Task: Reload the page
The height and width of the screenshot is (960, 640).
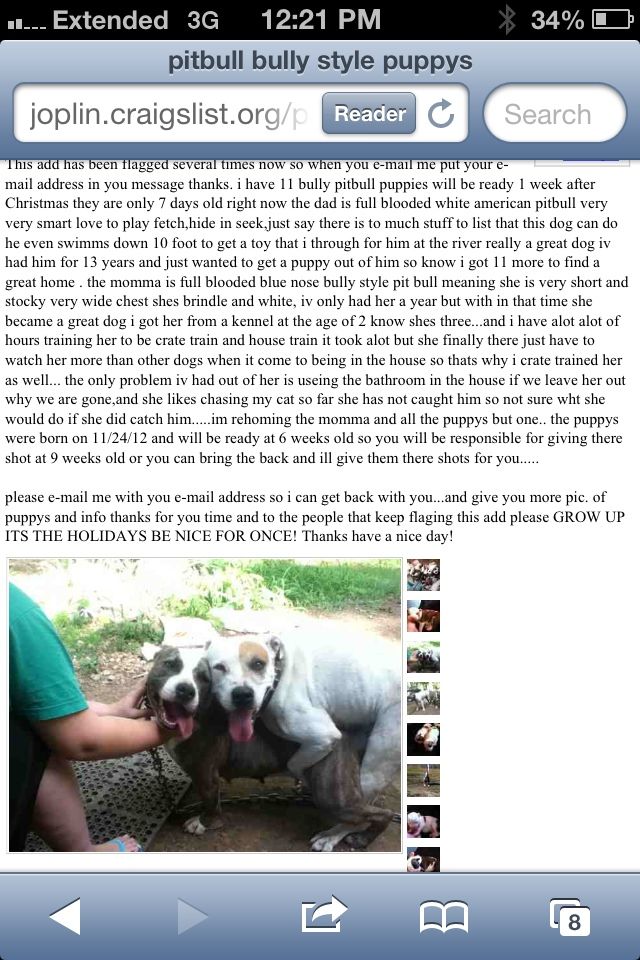Action: (x=441, y=115)
